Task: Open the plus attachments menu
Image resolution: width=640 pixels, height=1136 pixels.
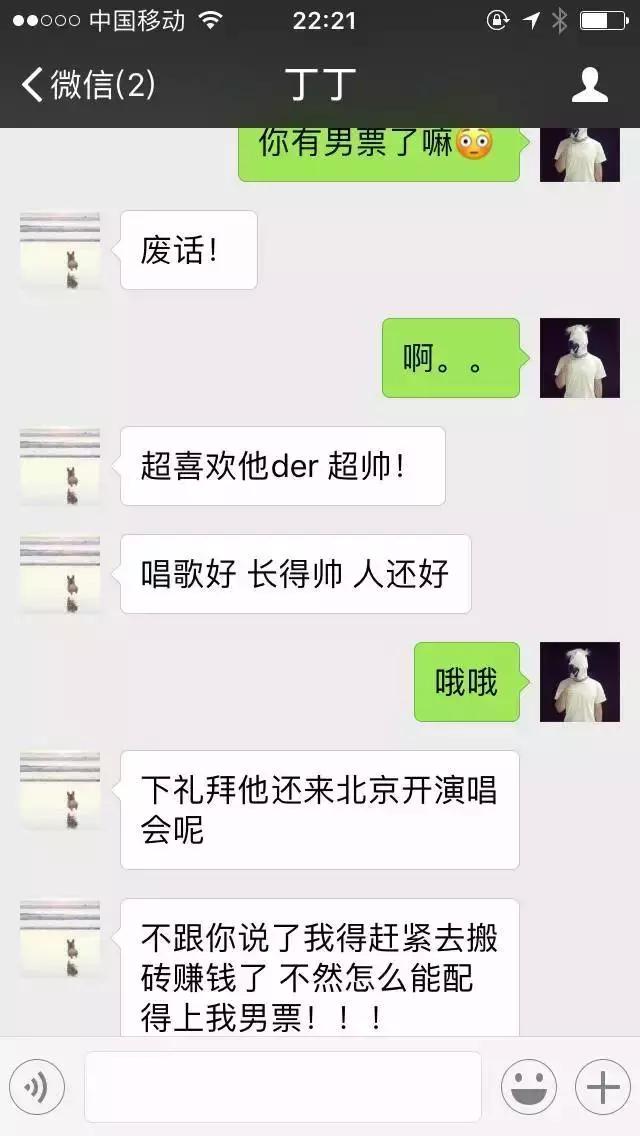Action: (602, 1087)
